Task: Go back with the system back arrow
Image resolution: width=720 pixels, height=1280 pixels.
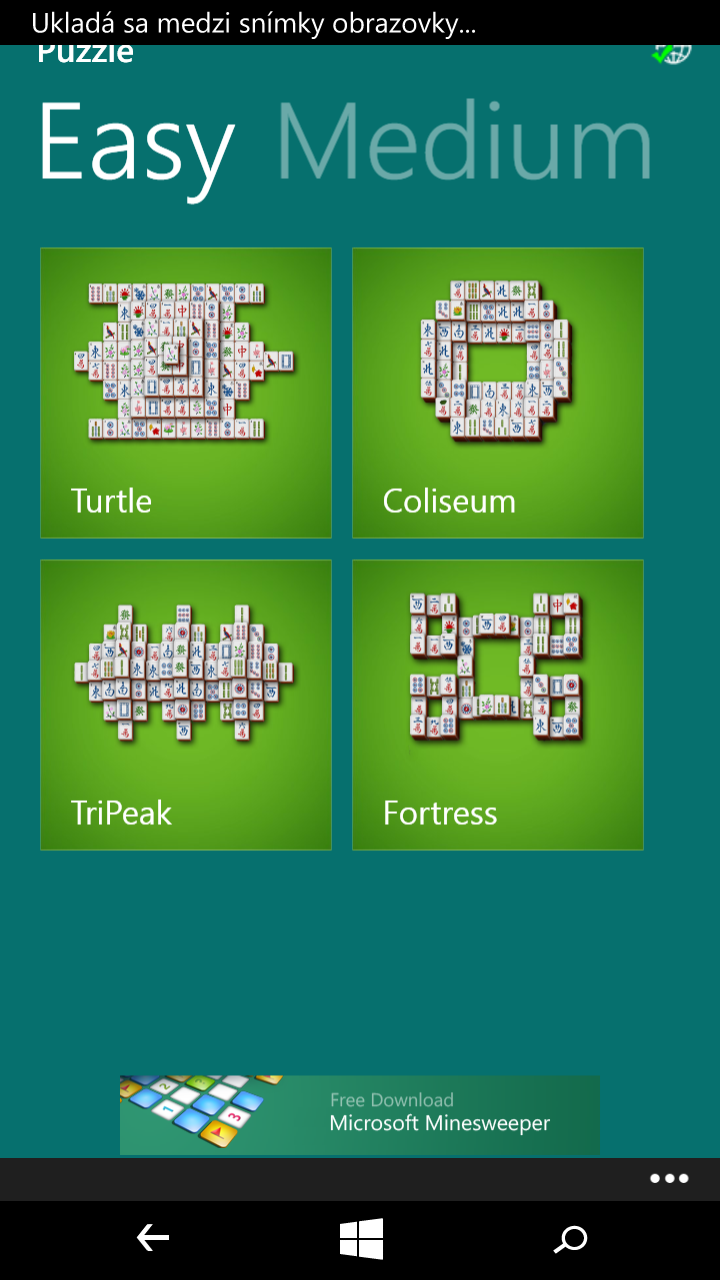Action: point(152,1240)
